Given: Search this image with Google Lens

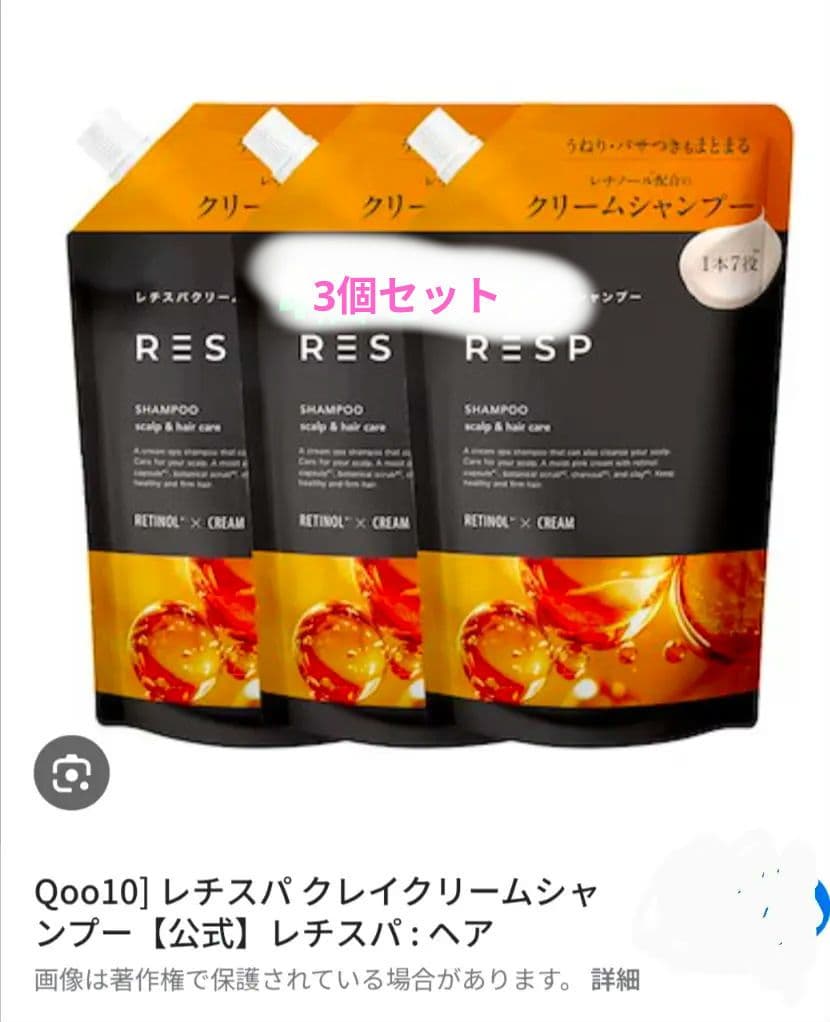Looking at the screenshot, I should click(x=71, y=772).
